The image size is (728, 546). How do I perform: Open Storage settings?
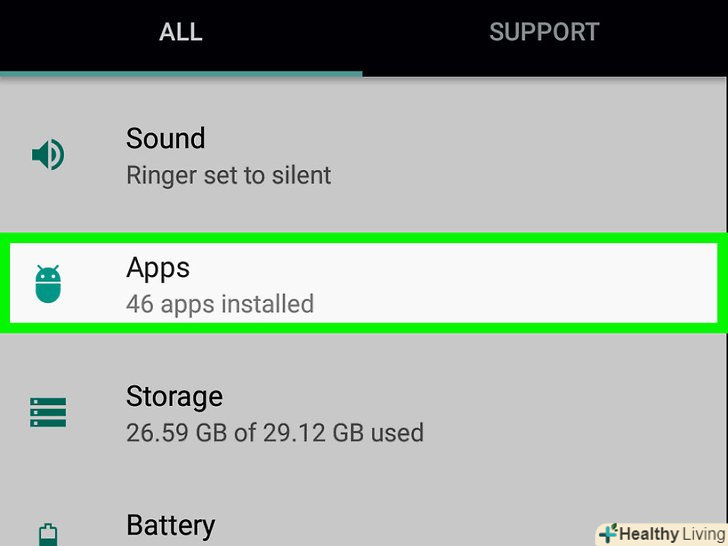click(x=274, y=414)
